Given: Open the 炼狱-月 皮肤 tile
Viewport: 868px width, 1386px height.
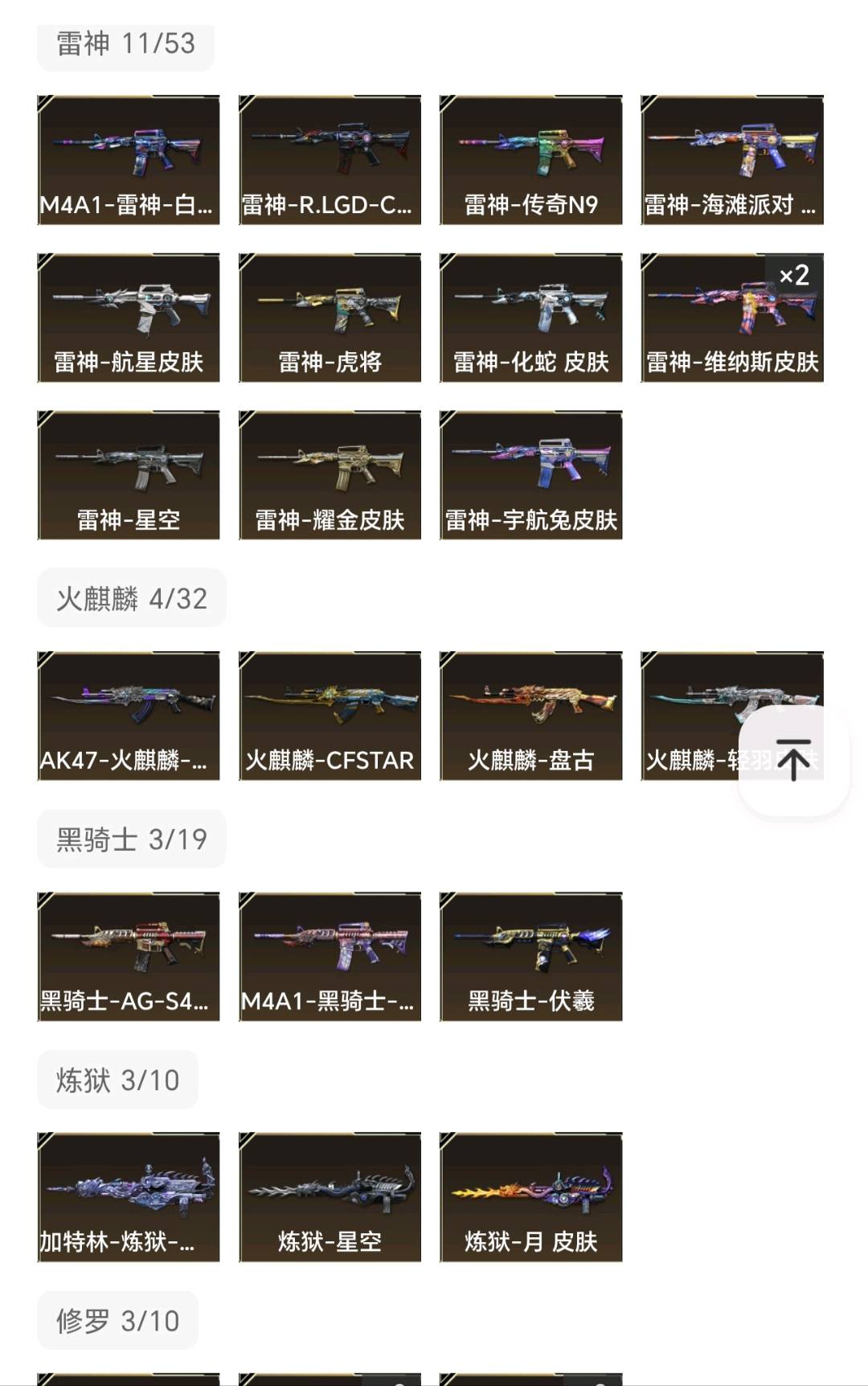Looking at the screenshot, I should [530, 1196].
